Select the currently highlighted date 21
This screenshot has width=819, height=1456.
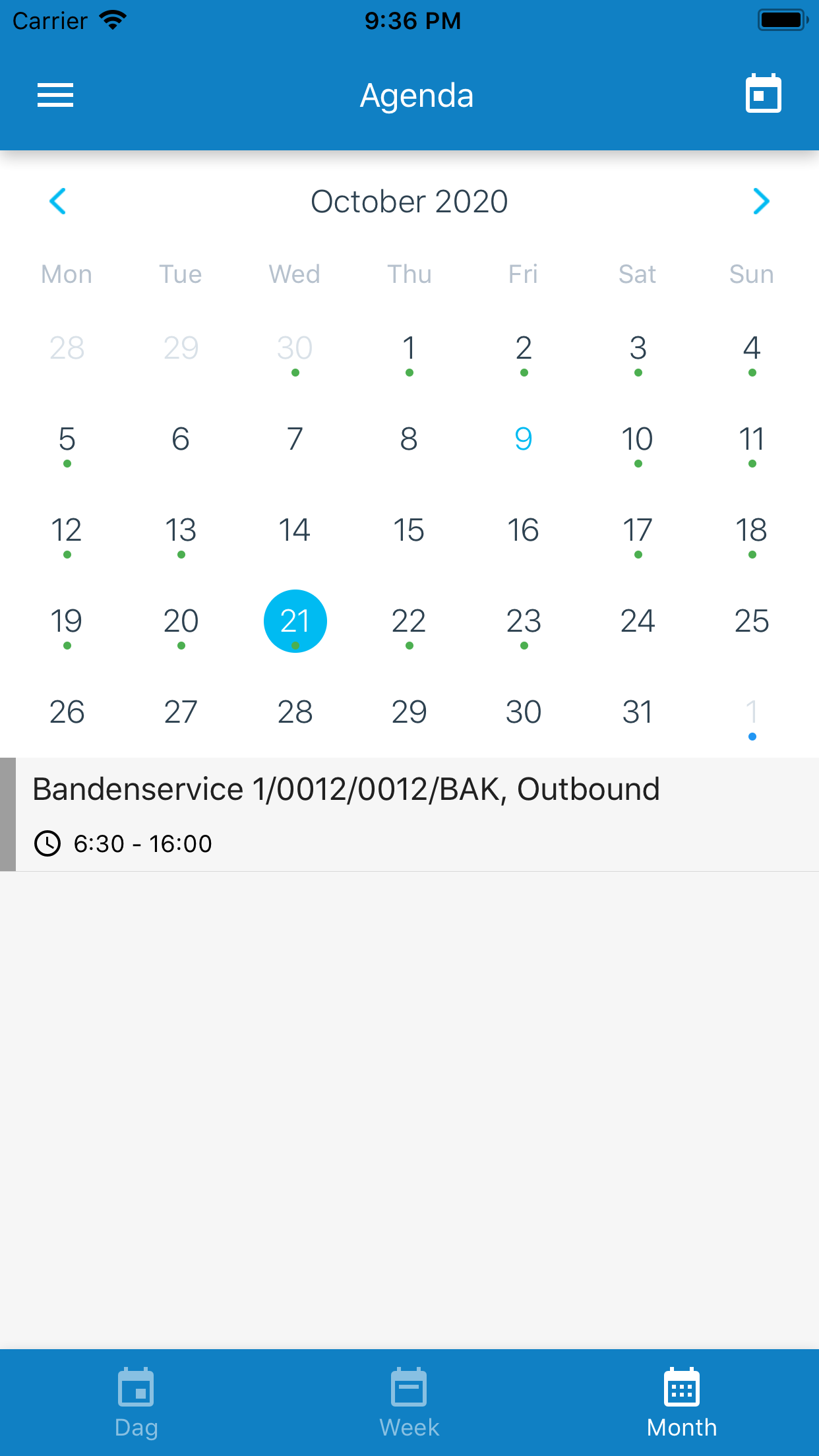click(x=295, y=621)
